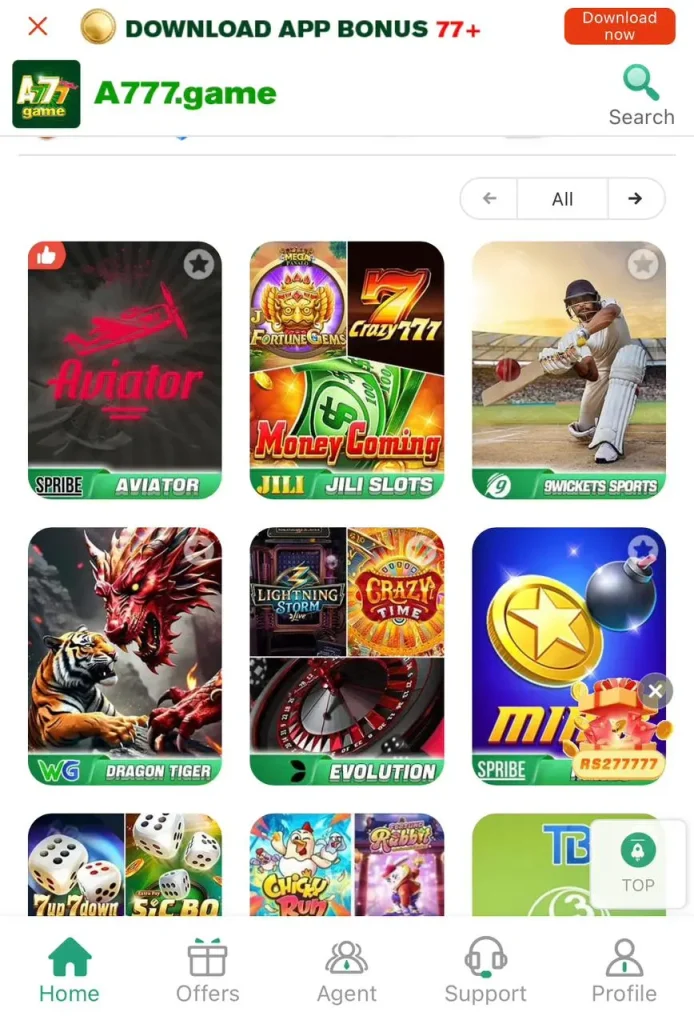Open the Aviator game tile

coord(125,370)
